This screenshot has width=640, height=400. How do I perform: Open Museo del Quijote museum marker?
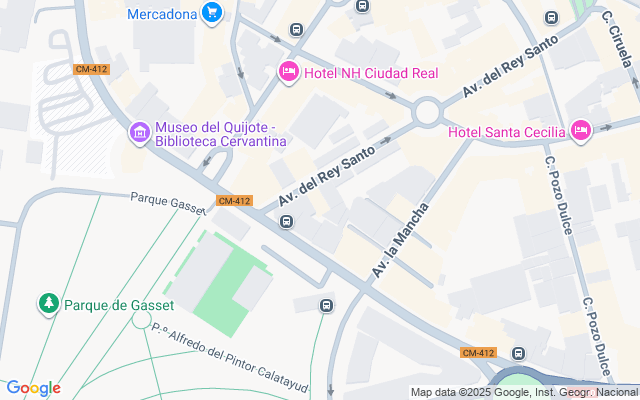click(x=139, y=132)
